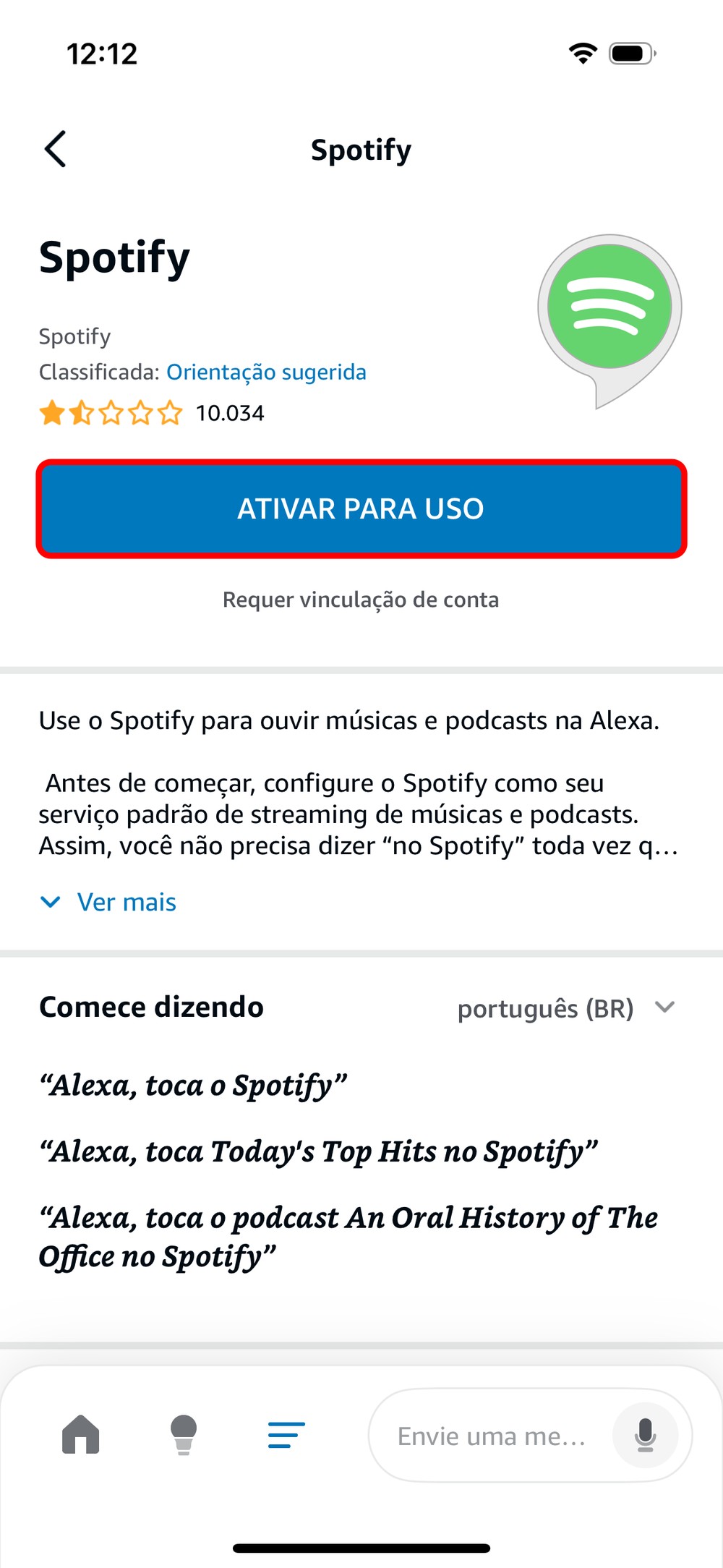Go to the Alexa home tab
This screenshot has height=1568, width=723.
(x=81, y=1433)
